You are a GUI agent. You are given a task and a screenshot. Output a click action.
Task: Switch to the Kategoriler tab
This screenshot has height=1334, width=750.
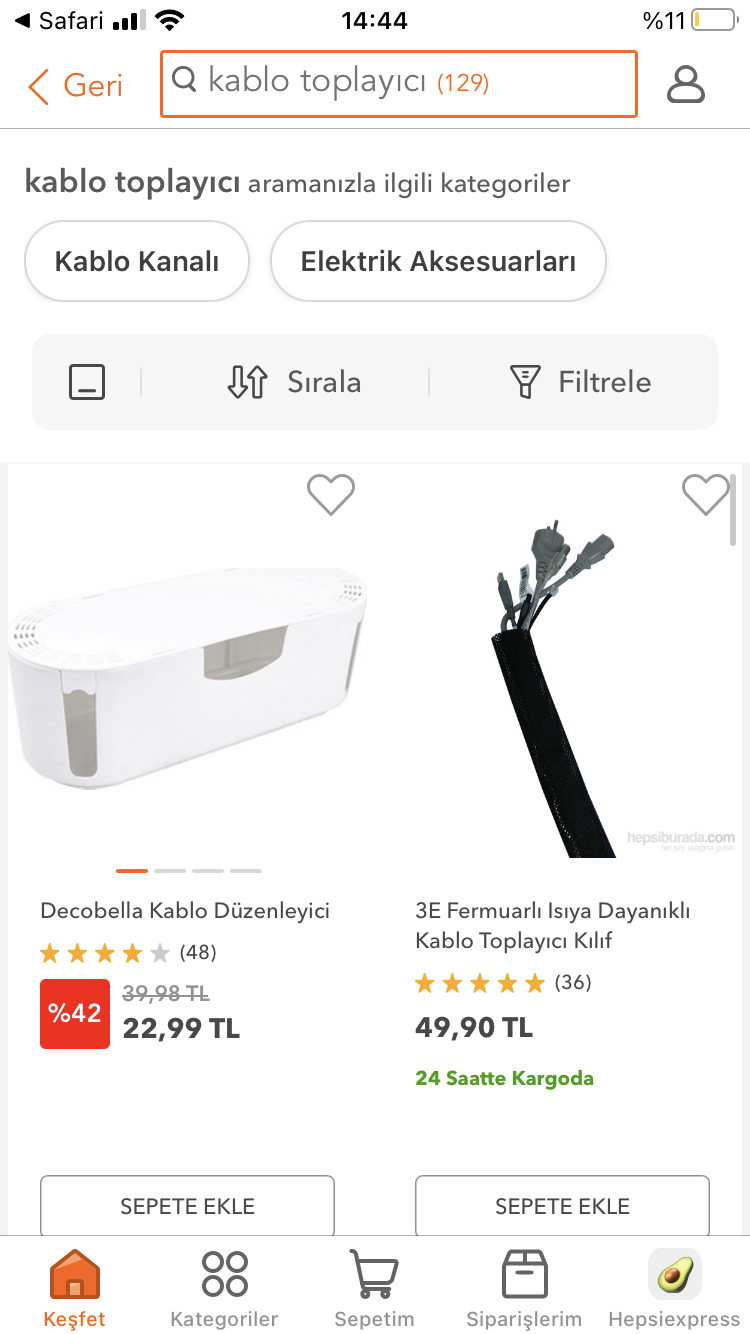pos(224,1288)
